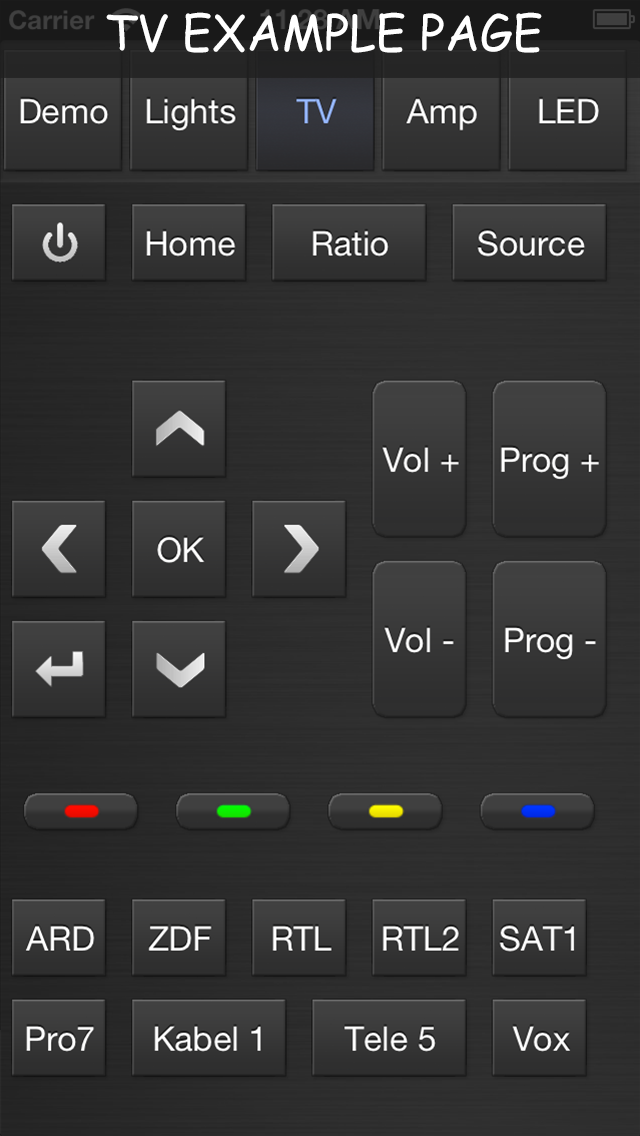
Task: Confirm with the OK button
Action: pos(179,549)
